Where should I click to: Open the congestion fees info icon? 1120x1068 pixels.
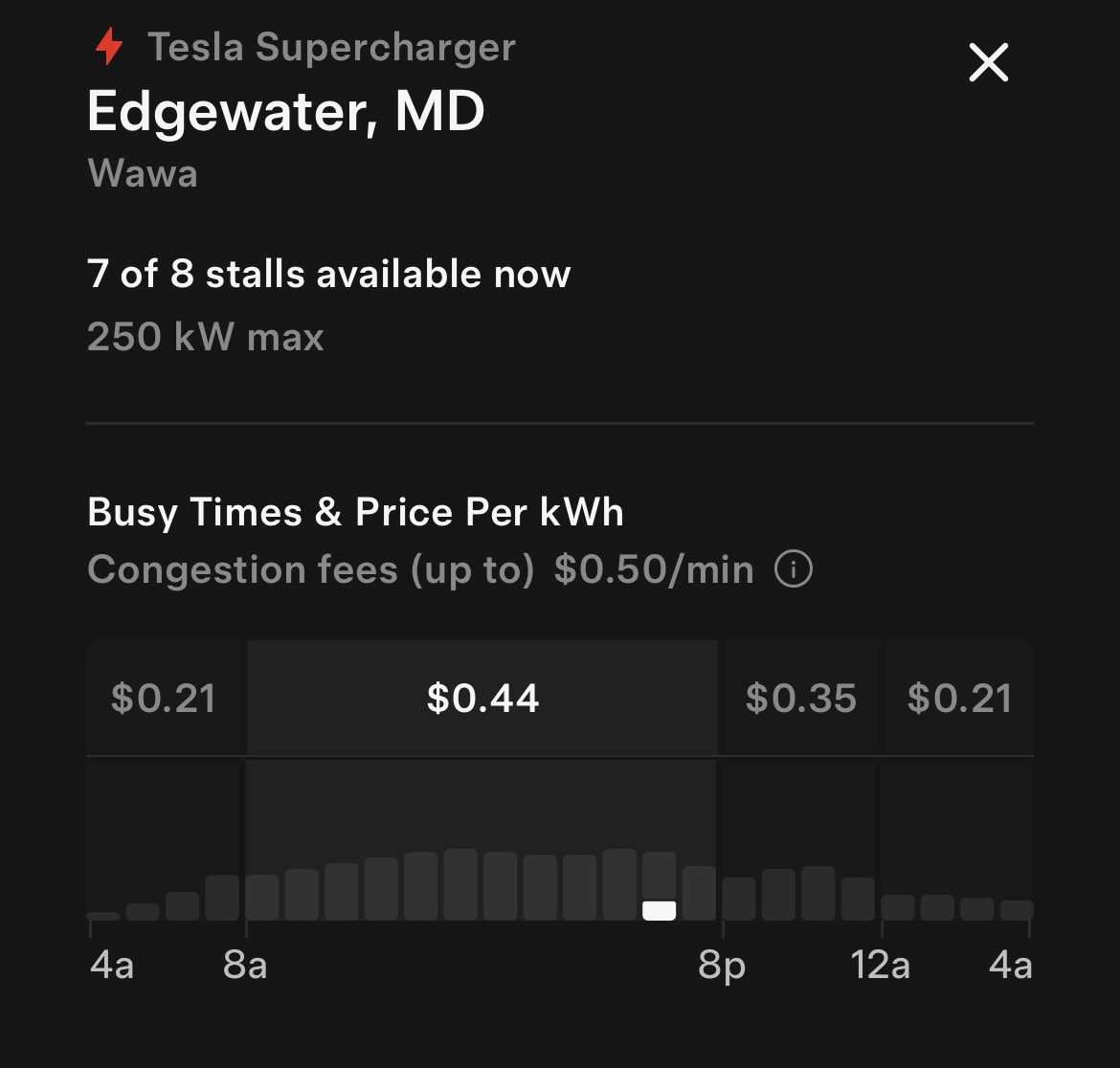tap(793, 570)
